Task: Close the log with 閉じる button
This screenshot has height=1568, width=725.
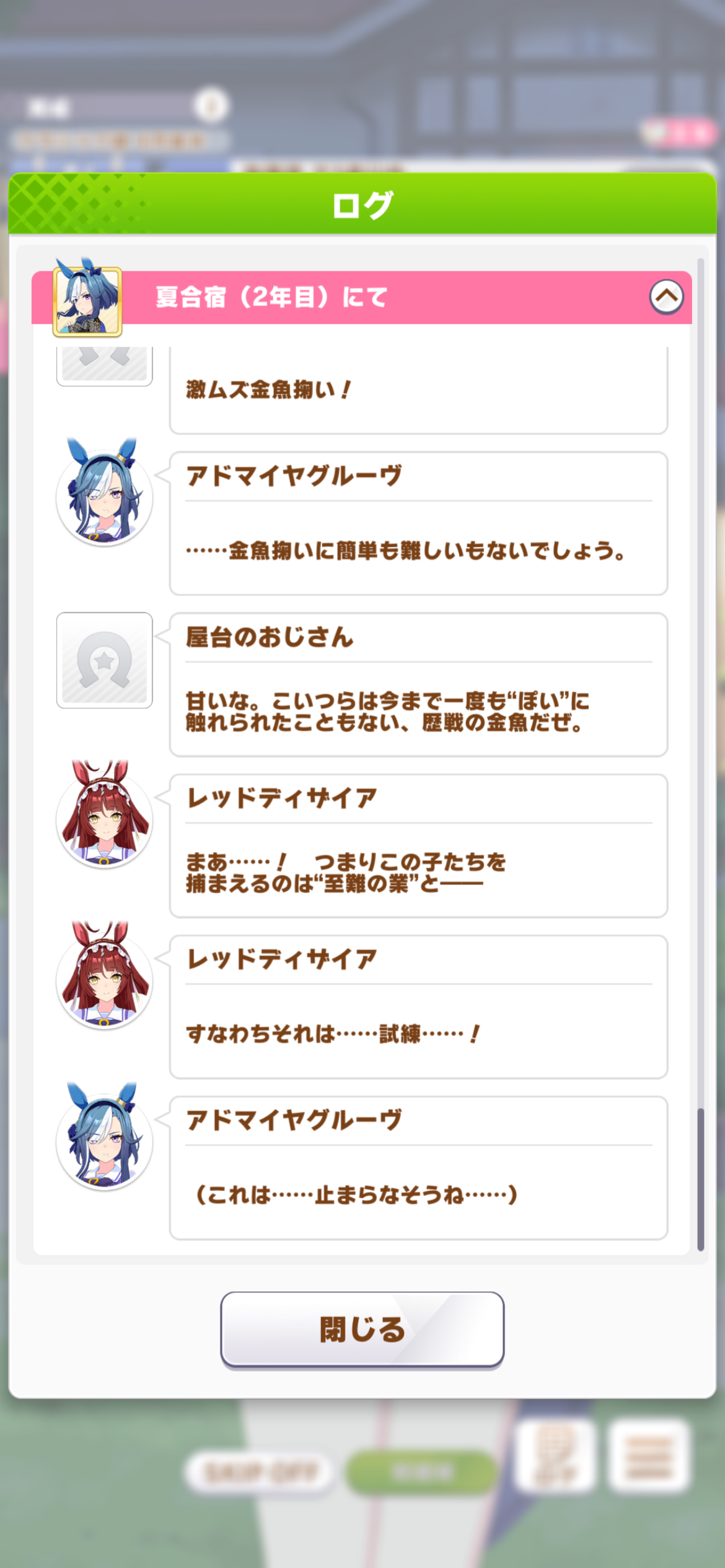Action: pos(362,1330)
